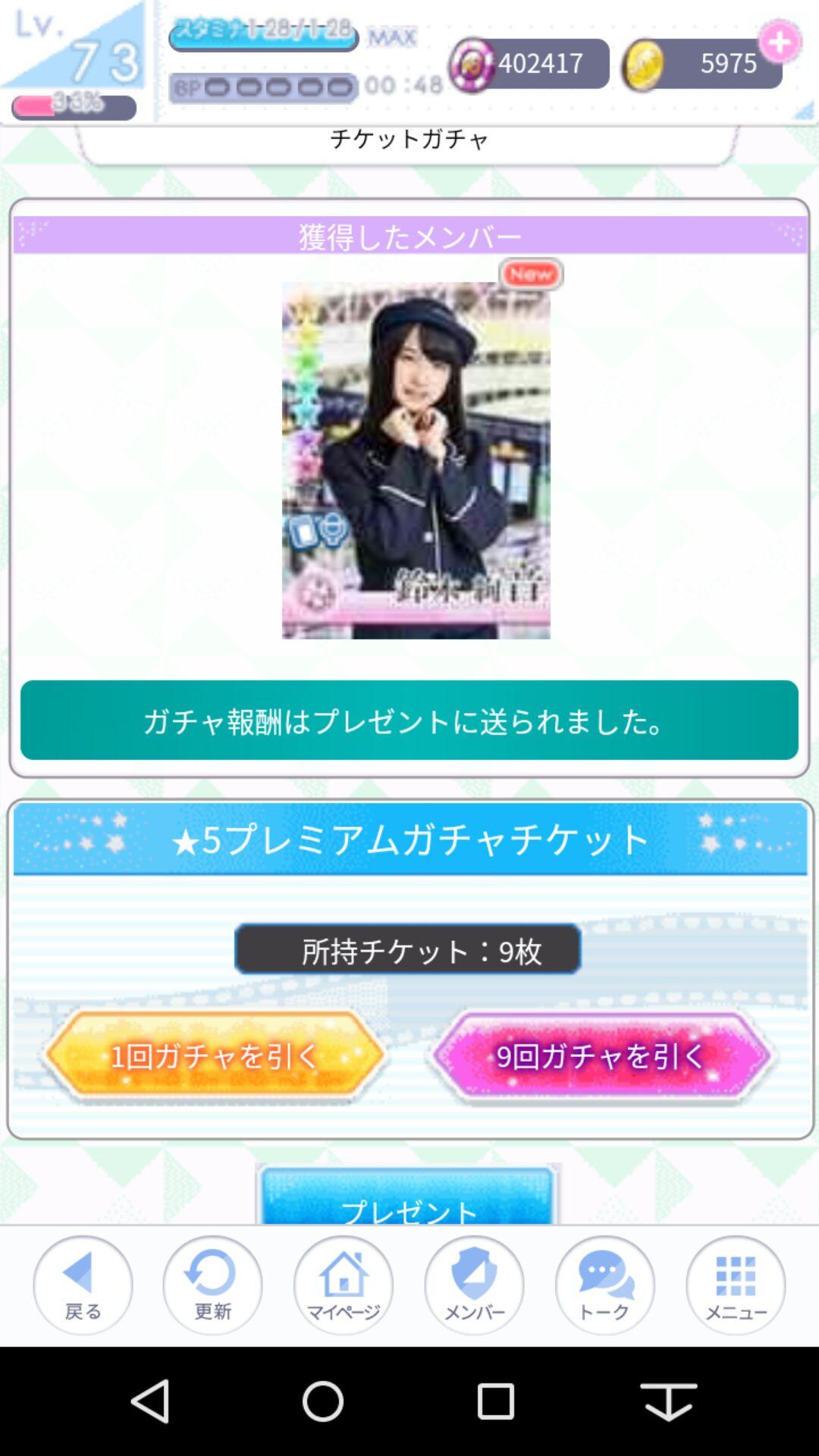Refresh the page with 更新
The width and height of the screenshot is (819, 1456).
point(212,1285)
